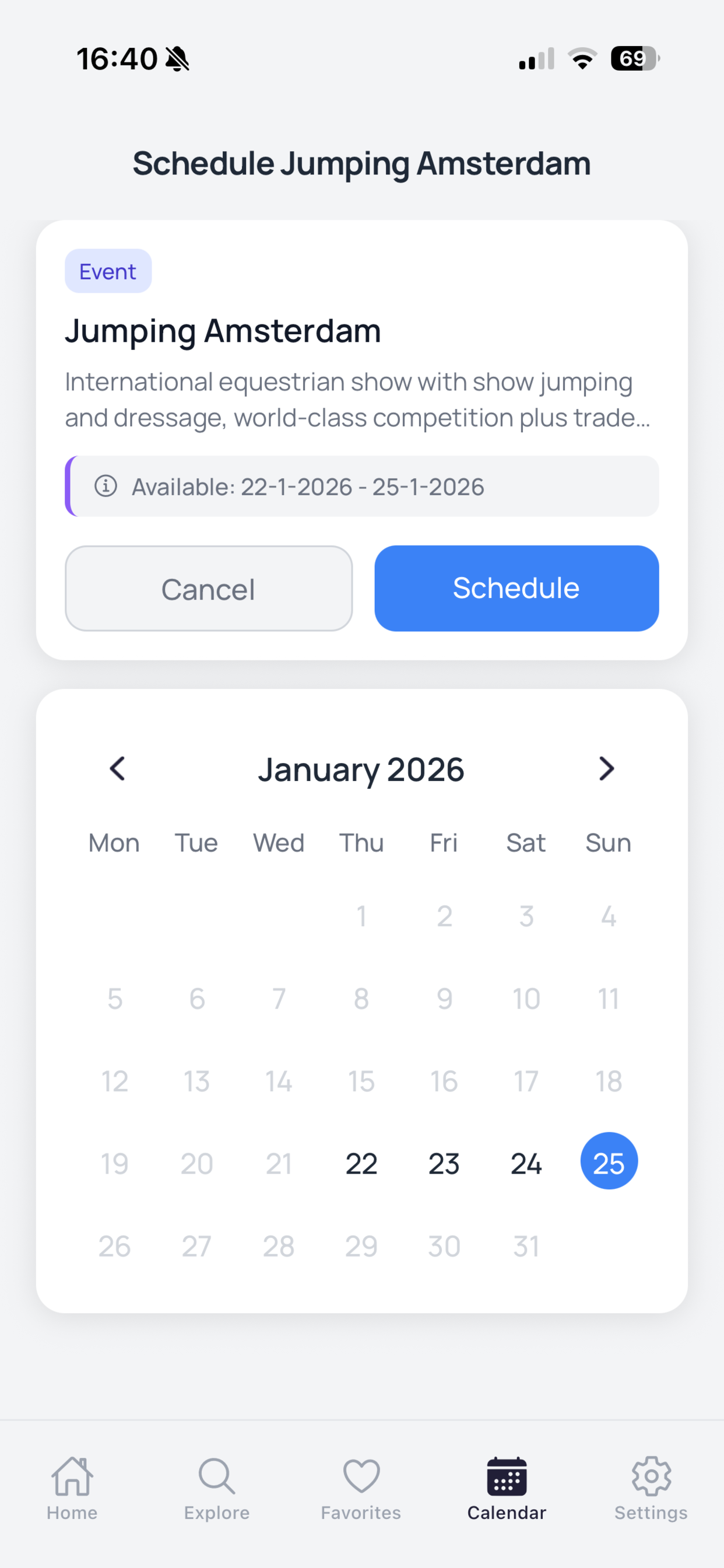This screenshot has height=1568, width=724.
Task: Go to the previous month
Action: coord(117,769)
